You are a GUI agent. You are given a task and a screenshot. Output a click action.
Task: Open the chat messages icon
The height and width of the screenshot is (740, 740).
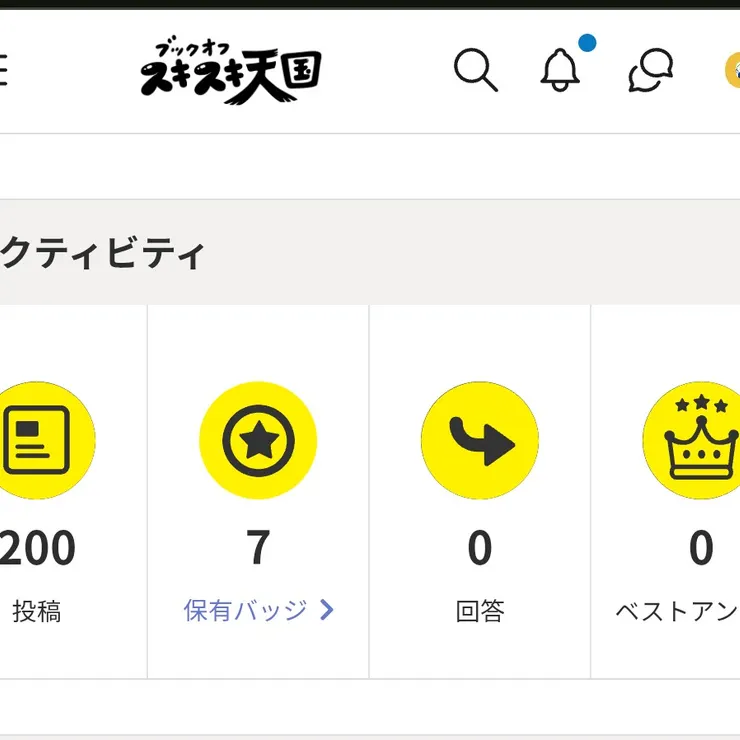650,71
